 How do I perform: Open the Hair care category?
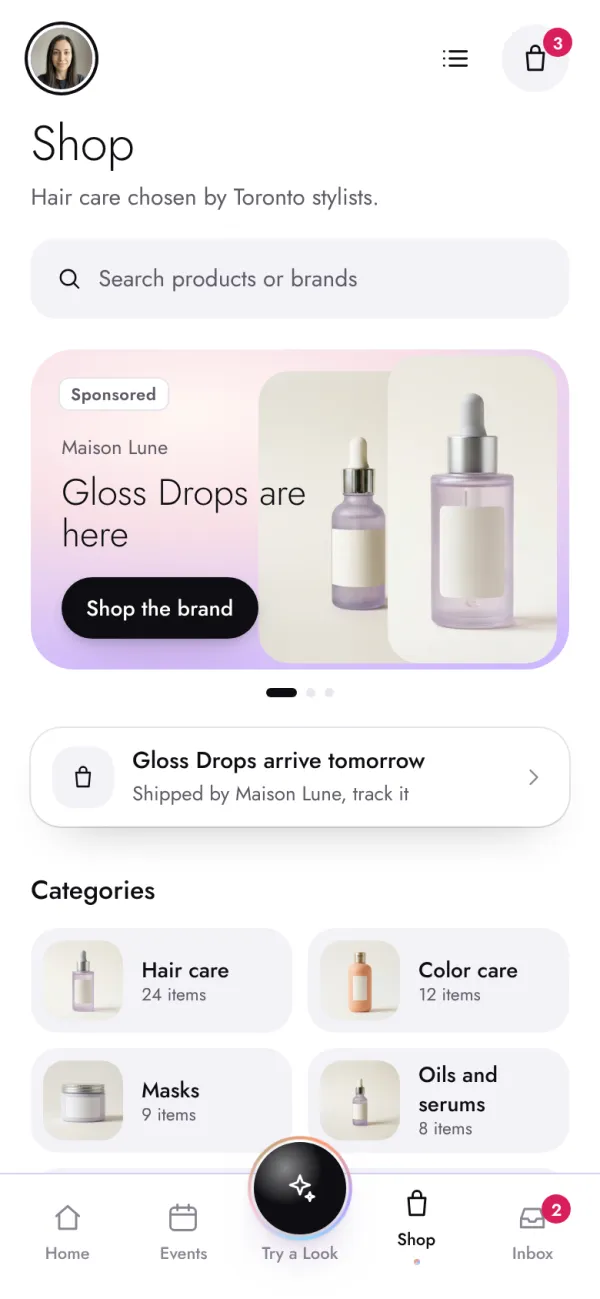click(161, 980)
